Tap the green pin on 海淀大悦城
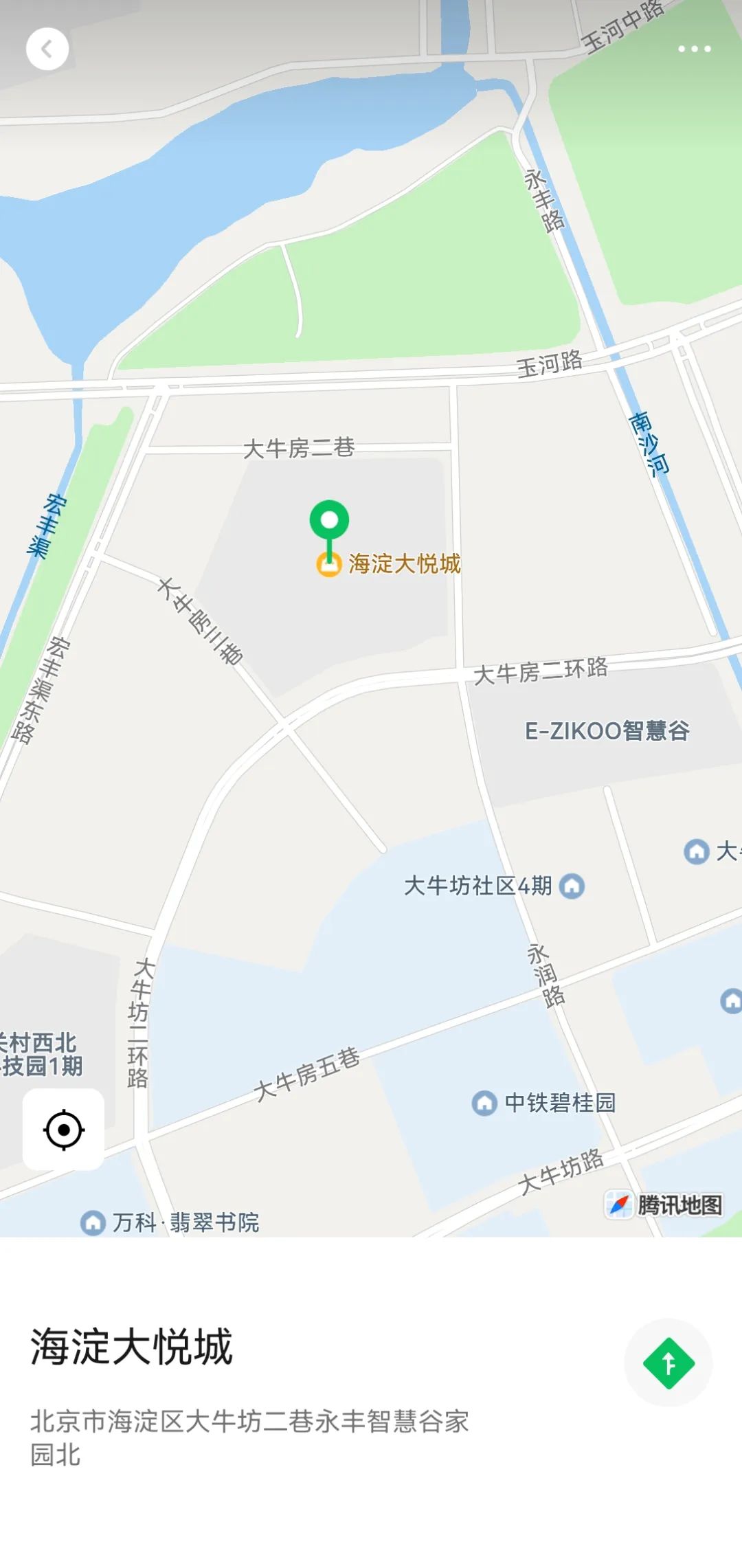The image size is (742, 1568). click(329, 521)
